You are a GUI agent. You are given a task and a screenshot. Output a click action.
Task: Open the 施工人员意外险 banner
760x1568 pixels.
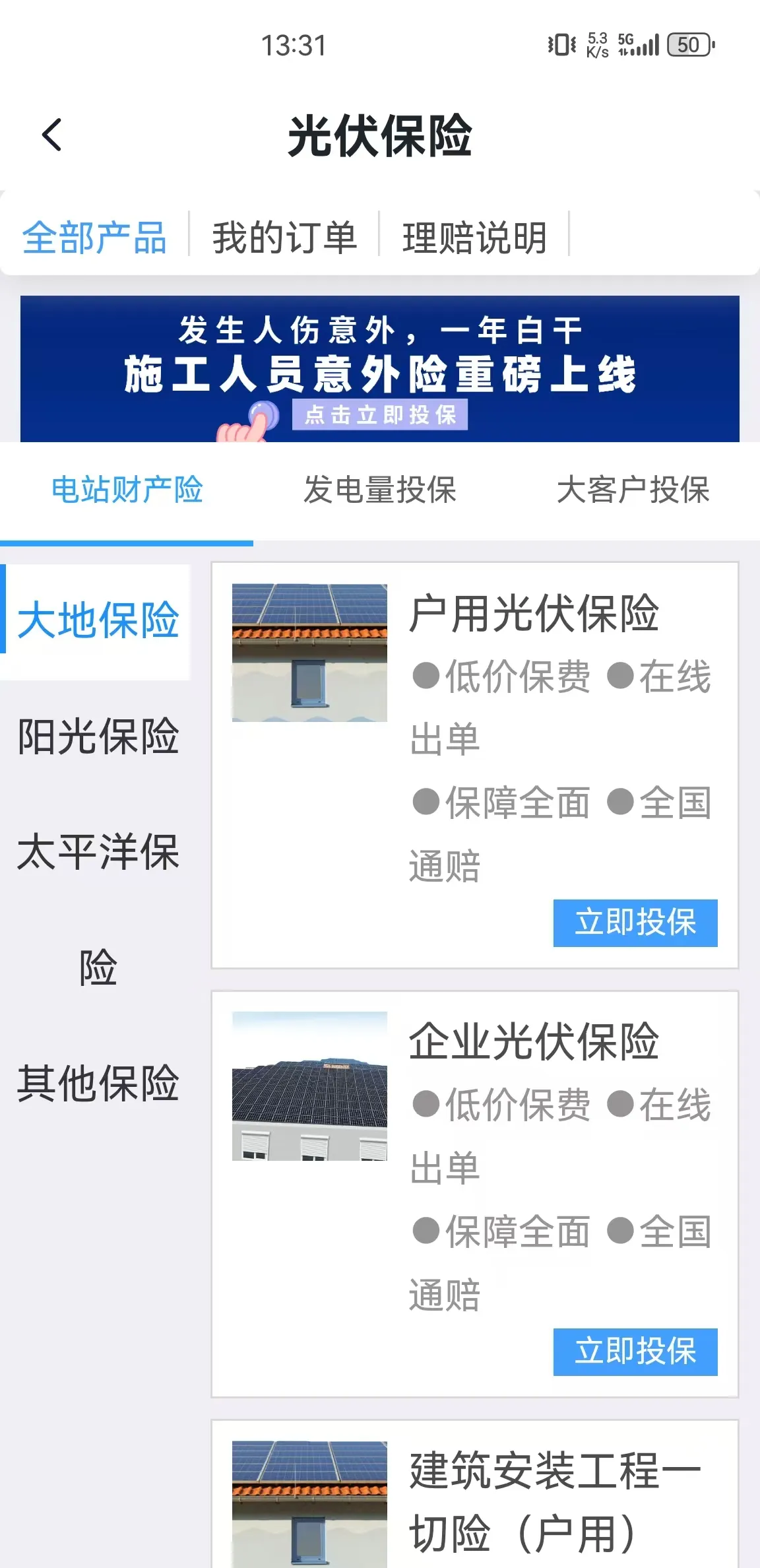point(380,369)
